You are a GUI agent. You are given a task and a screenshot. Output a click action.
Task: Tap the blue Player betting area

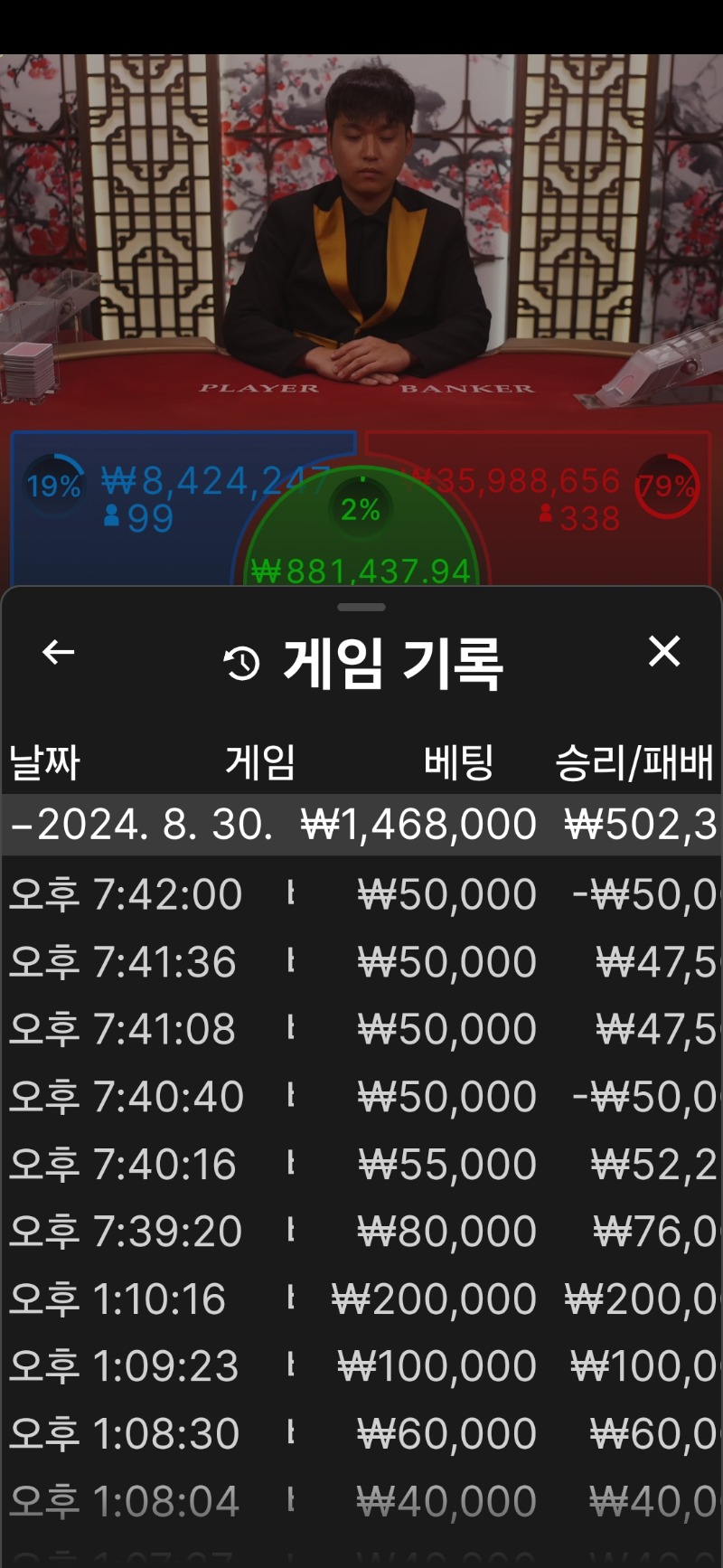tap(127, 508)
